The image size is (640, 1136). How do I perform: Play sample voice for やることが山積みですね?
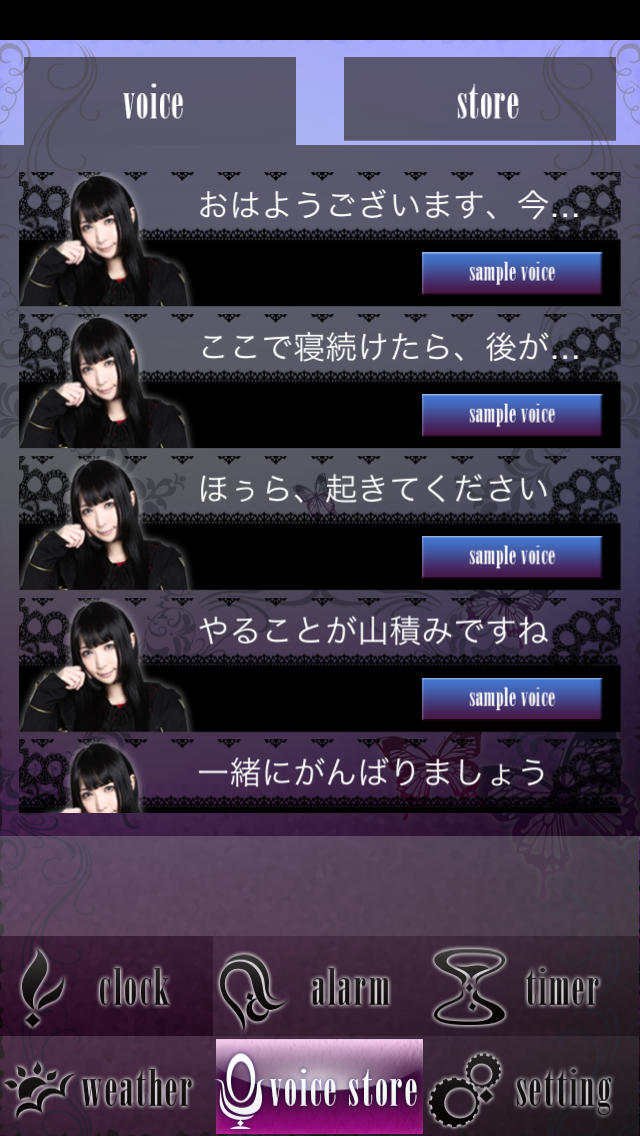(511, 699)
